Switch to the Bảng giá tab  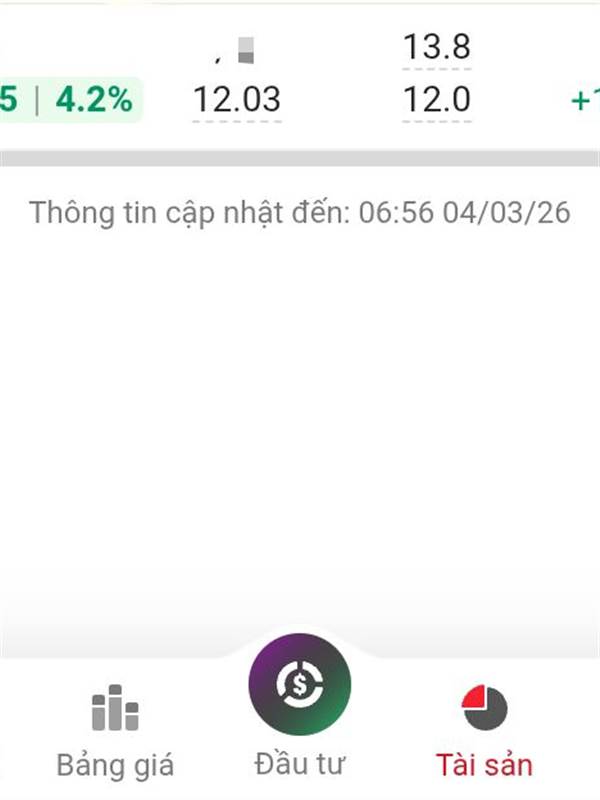(115, 731)
